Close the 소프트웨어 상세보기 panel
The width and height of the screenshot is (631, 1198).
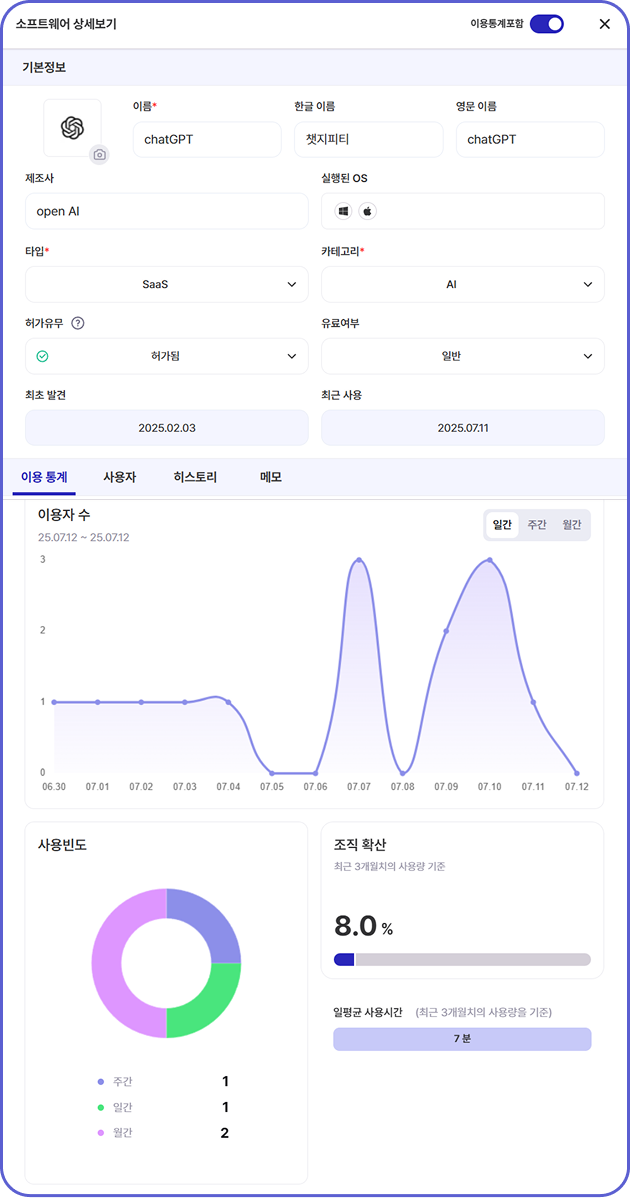pyautogui.click(x=604, y=24)
